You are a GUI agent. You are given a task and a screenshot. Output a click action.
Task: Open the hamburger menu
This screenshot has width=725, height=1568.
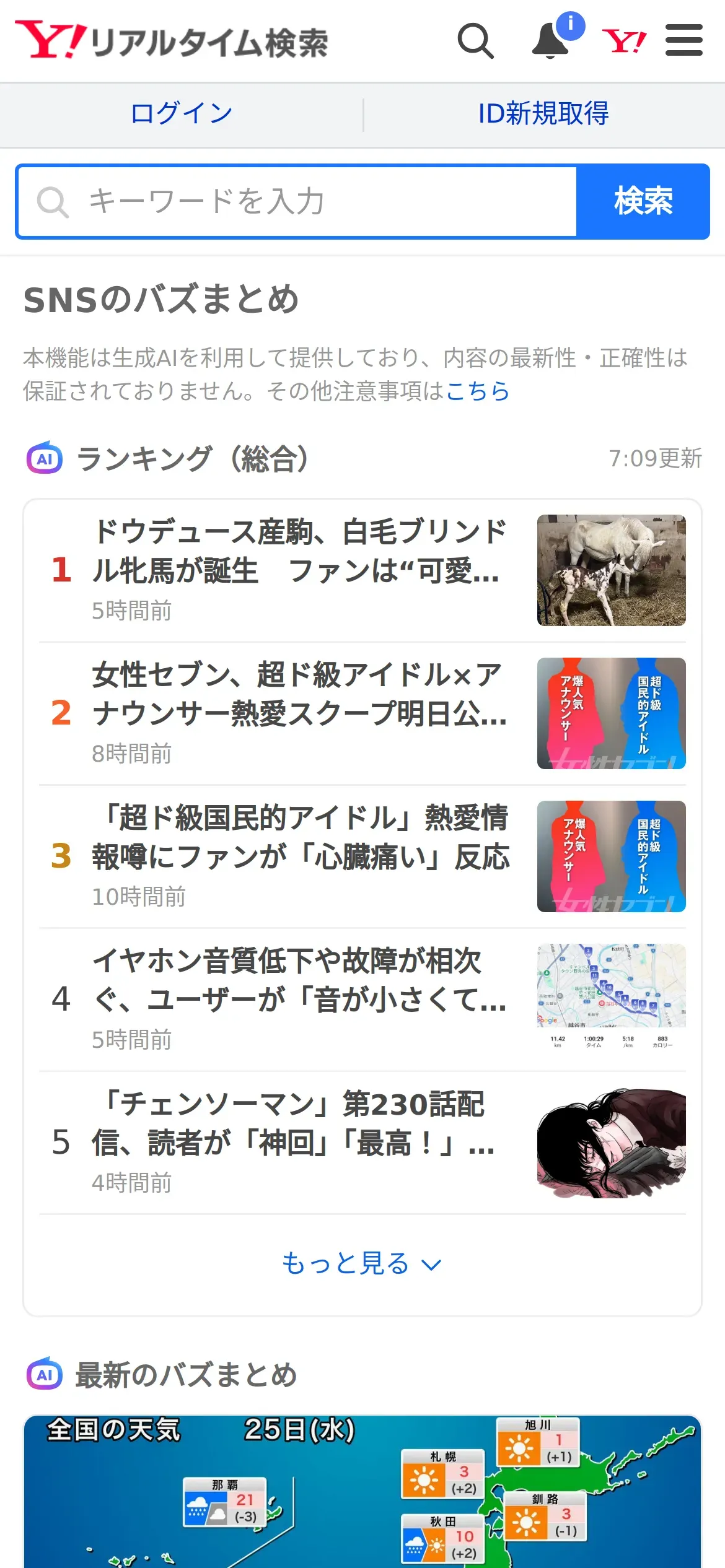click(x=683, y=41)
